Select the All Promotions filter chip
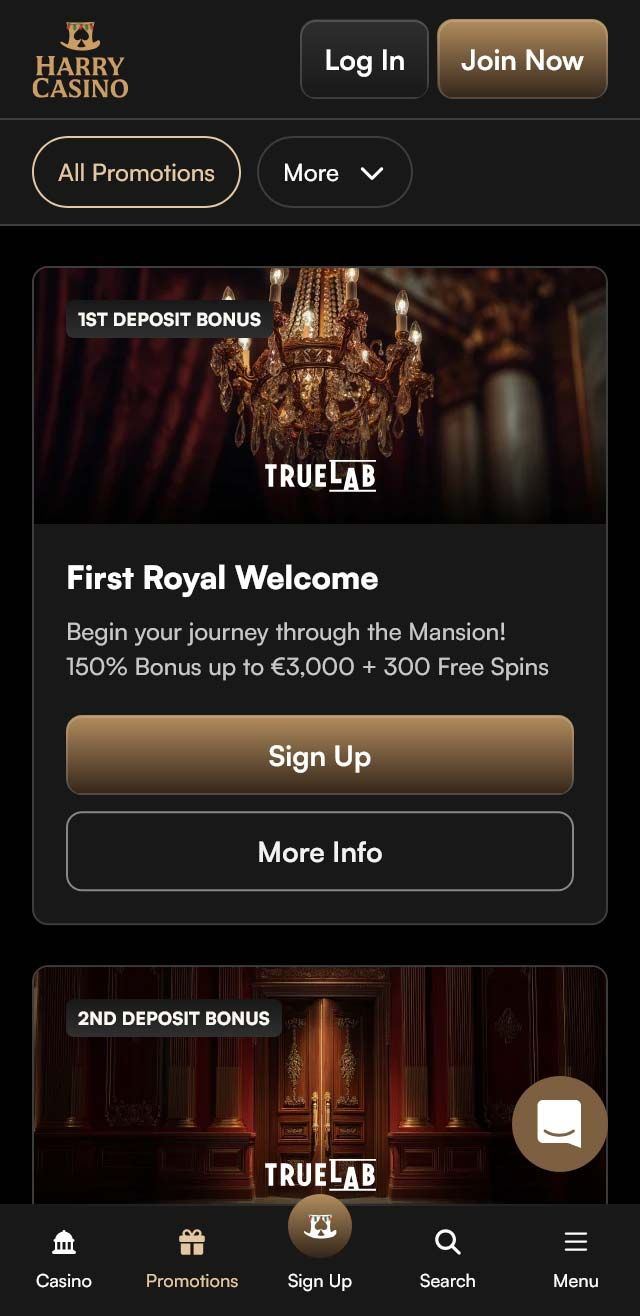The width and height of the screenshot is (640, 1316). pyautogui.click(x=137, y=172)
